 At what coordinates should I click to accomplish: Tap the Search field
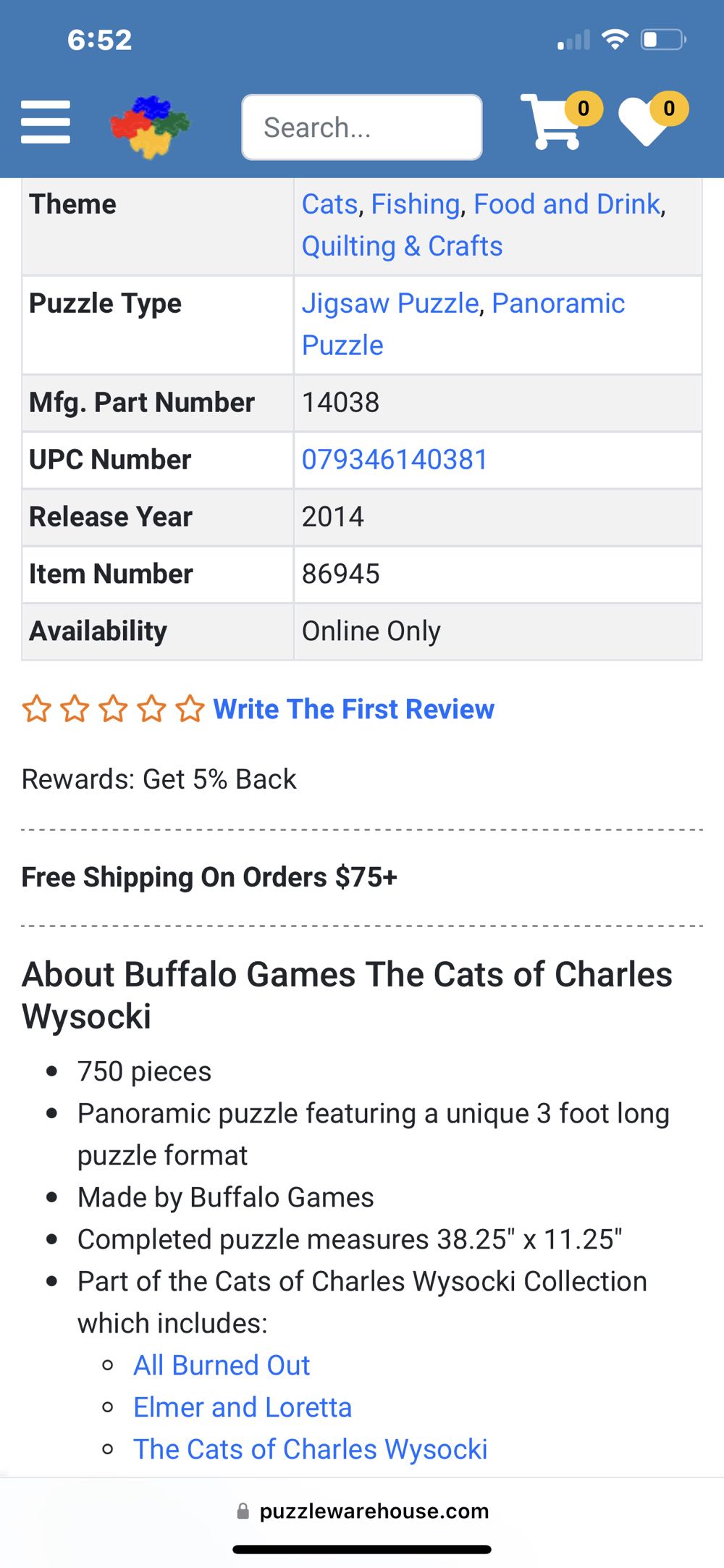click(362, 127)
